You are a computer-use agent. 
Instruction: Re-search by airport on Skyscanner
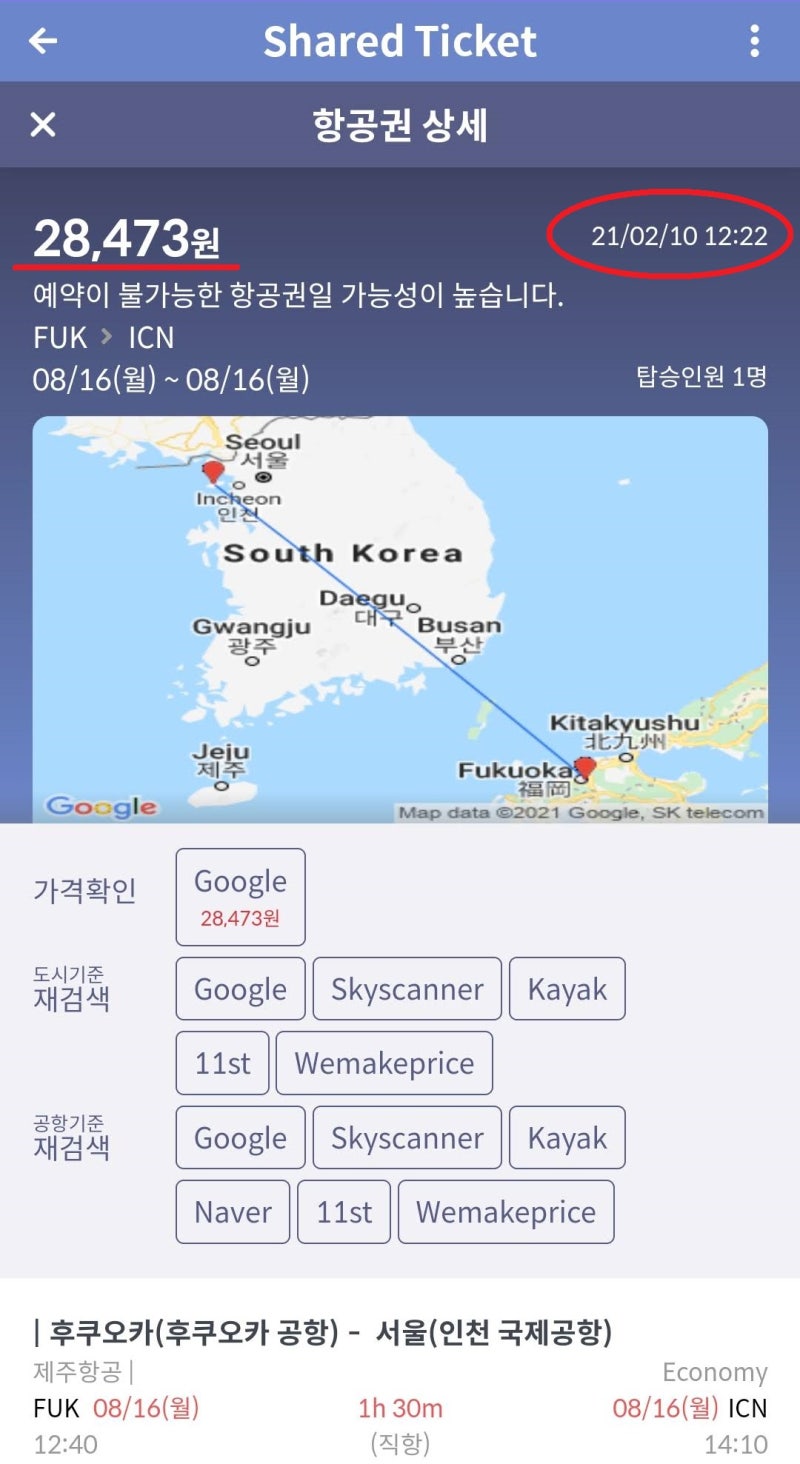[407, 1138]
